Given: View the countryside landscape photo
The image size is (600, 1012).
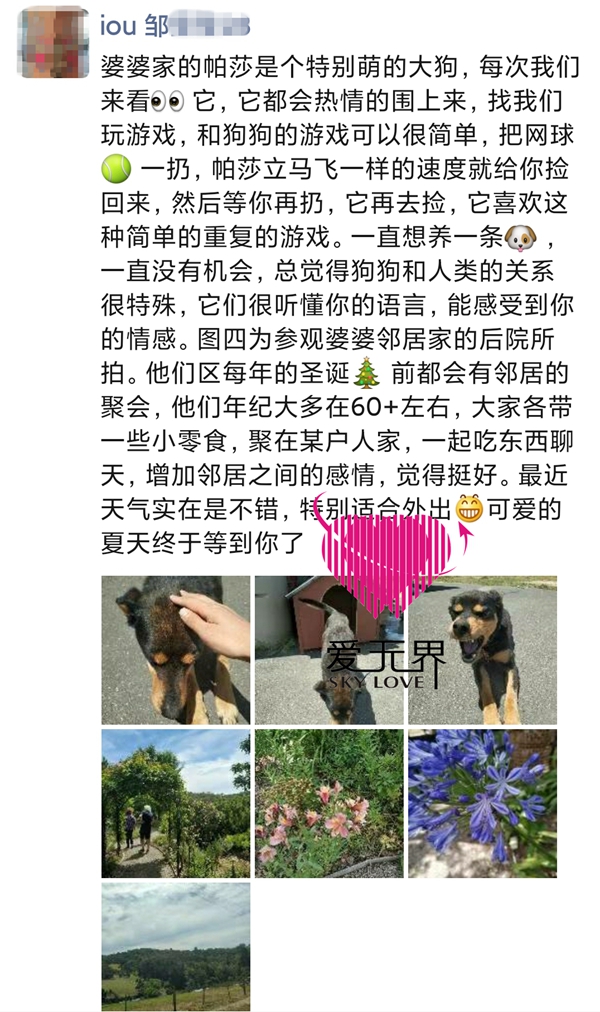Looking at the screenshot, I should tap(176, 945).
